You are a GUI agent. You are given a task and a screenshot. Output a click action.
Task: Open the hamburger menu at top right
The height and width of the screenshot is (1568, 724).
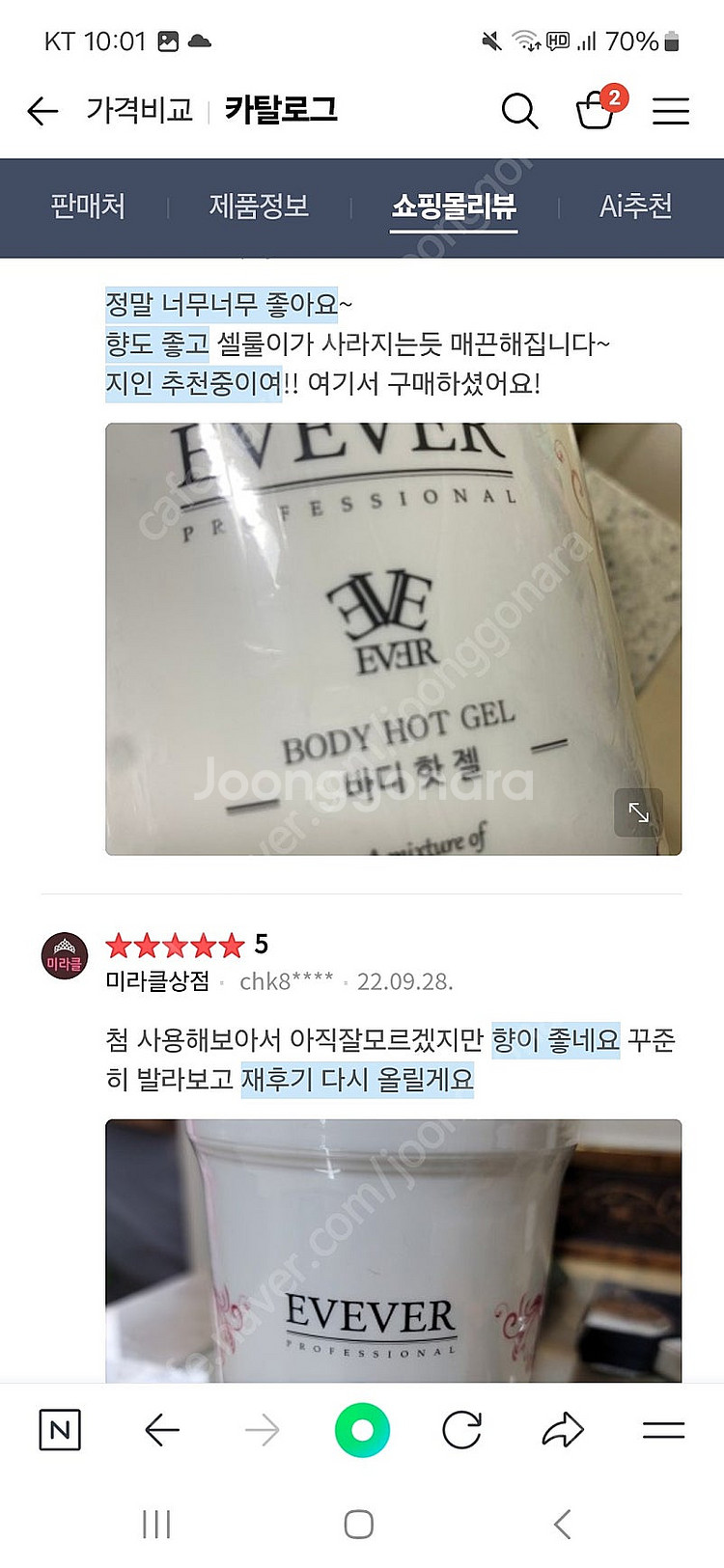coord(670,111)
